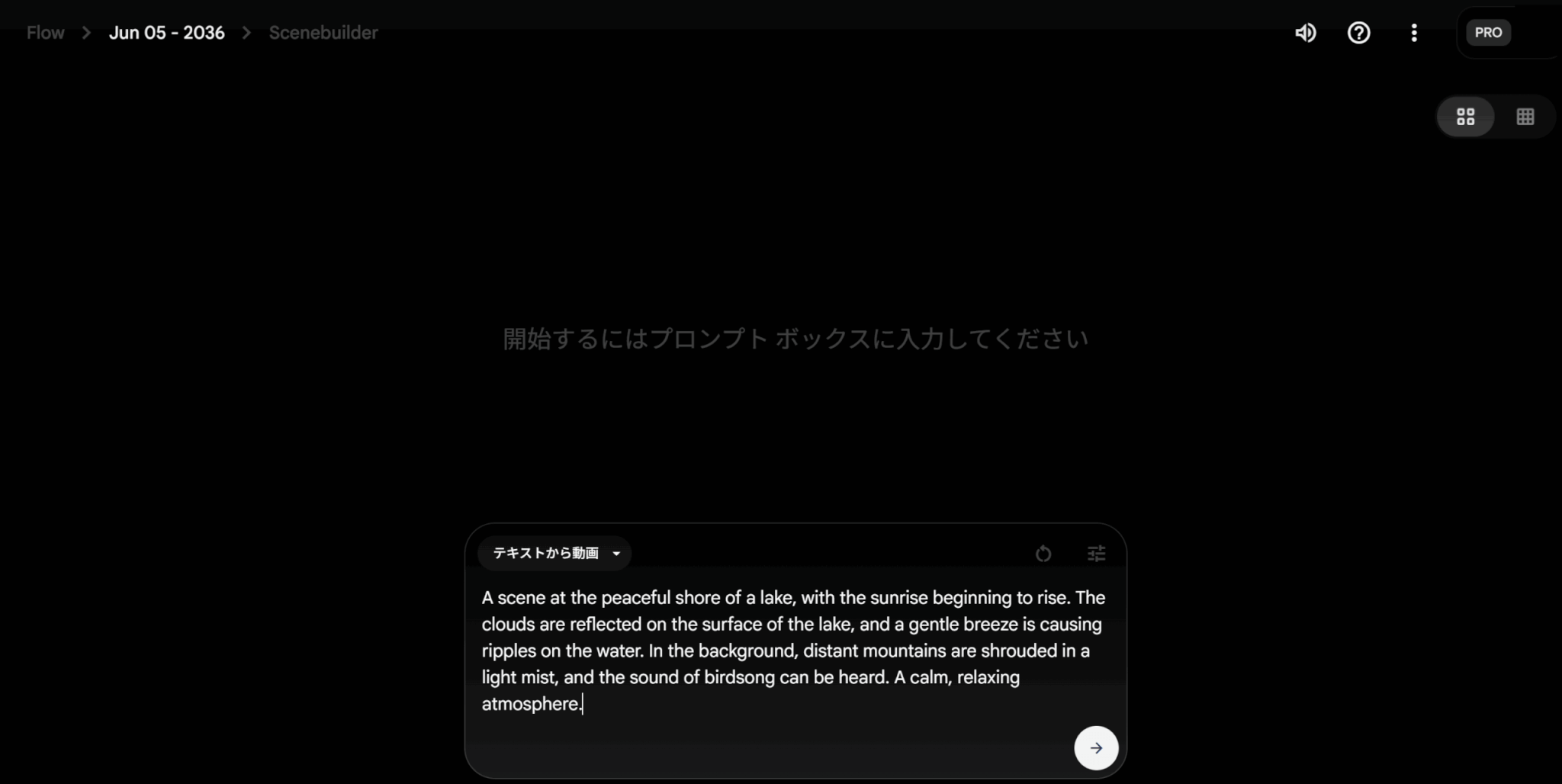
Task: Open the Jun 05 - 2036 project breadcrumb
Action: coord(166,33)
